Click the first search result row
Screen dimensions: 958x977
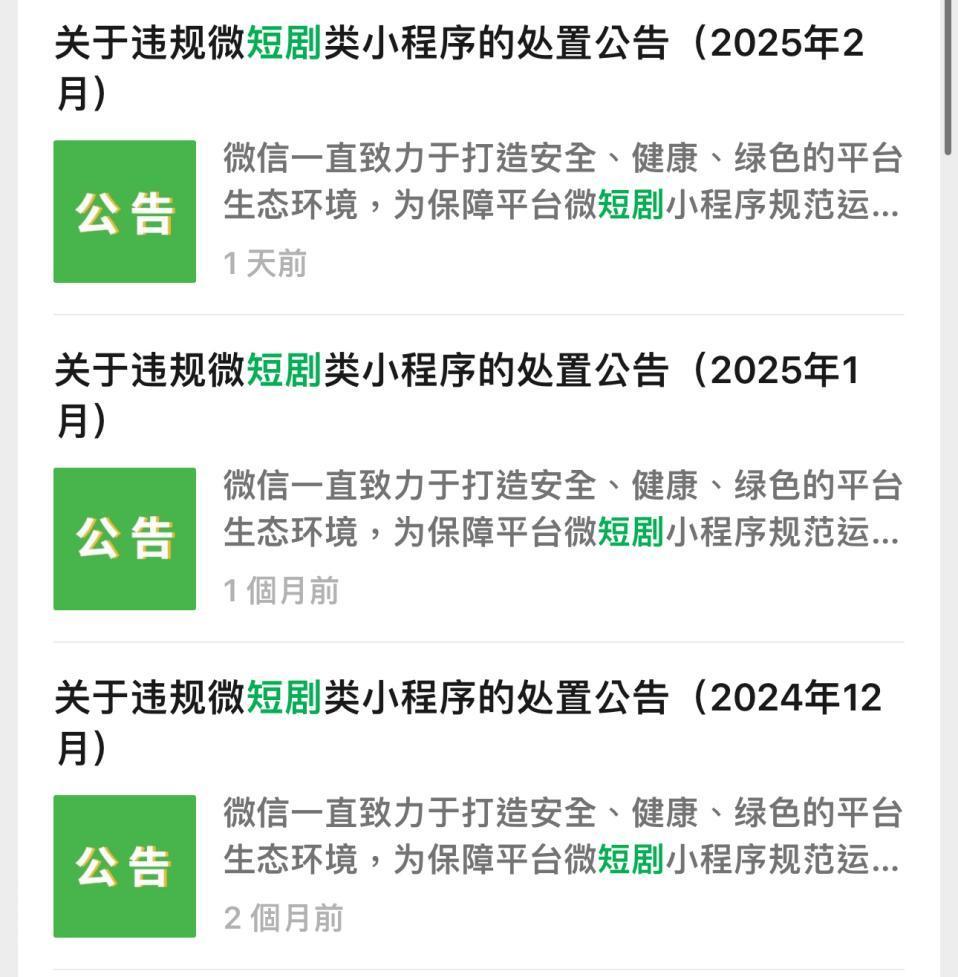pyautogui.click(x=480, y=150)
